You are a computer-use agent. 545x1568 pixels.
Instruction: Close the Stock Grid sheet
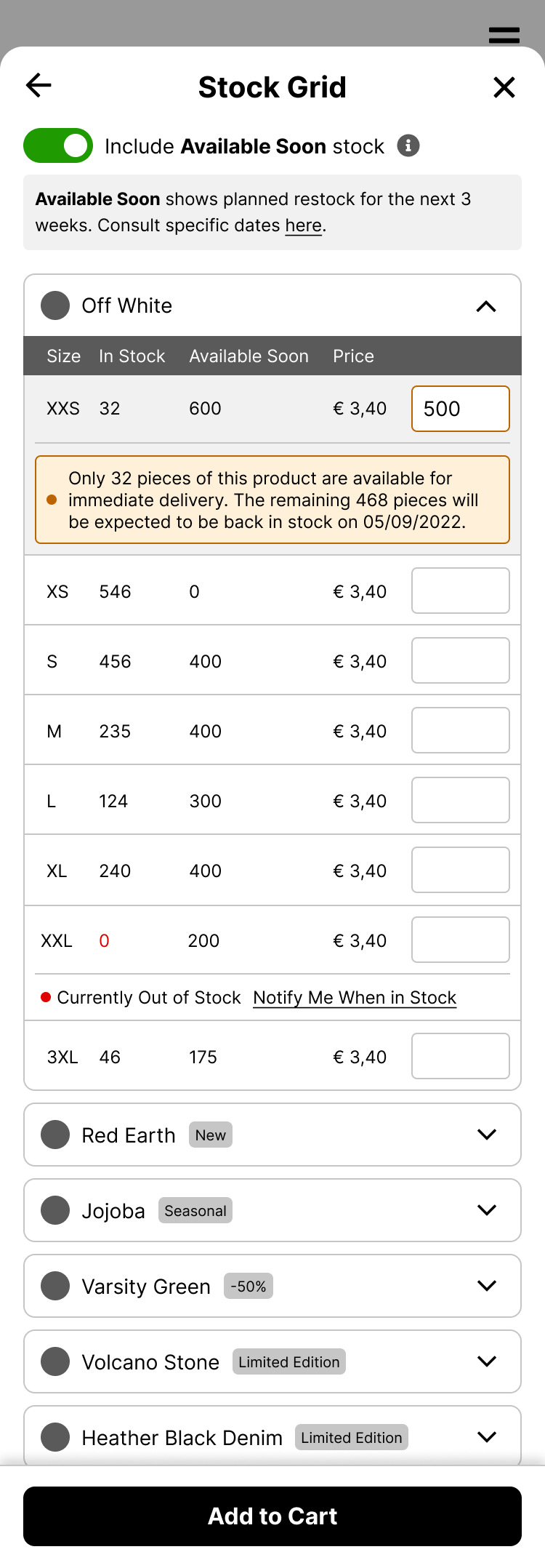[504, 87]
